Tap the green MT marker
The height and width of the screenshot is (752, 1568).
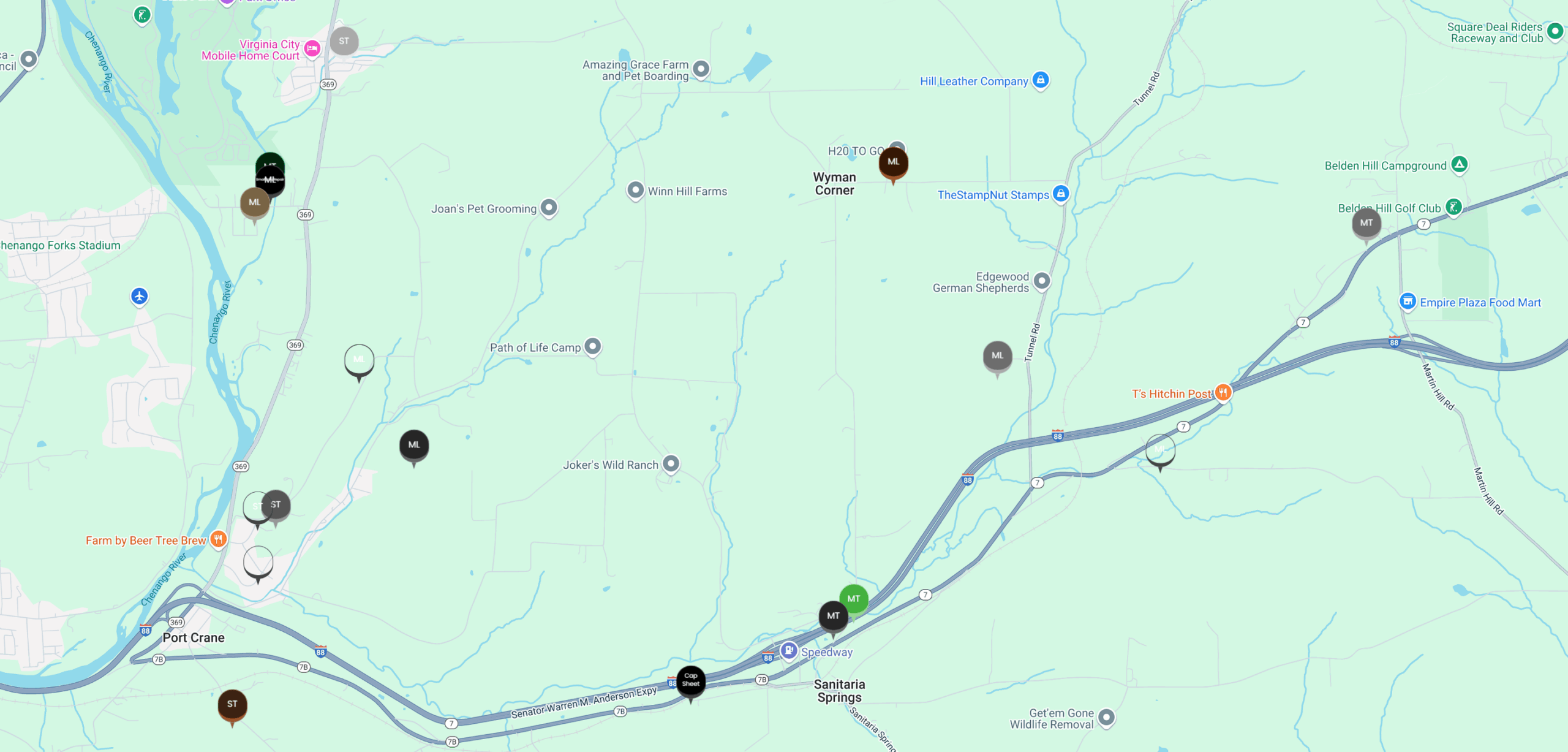click(x=853, y=598)
